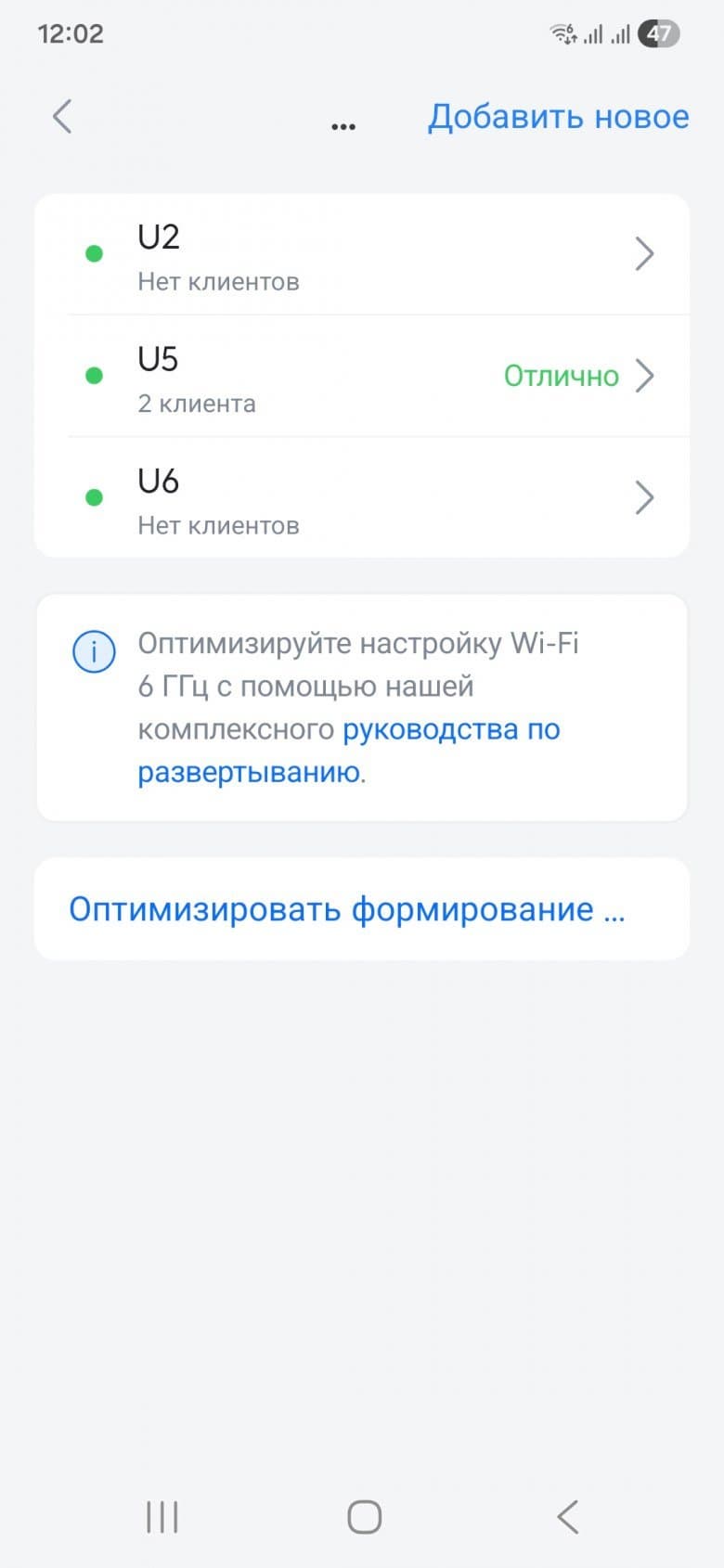This screenshot has height=1568, width=724.
Task: Open the руководства по развертыванию link
Action: pos(450,730)
